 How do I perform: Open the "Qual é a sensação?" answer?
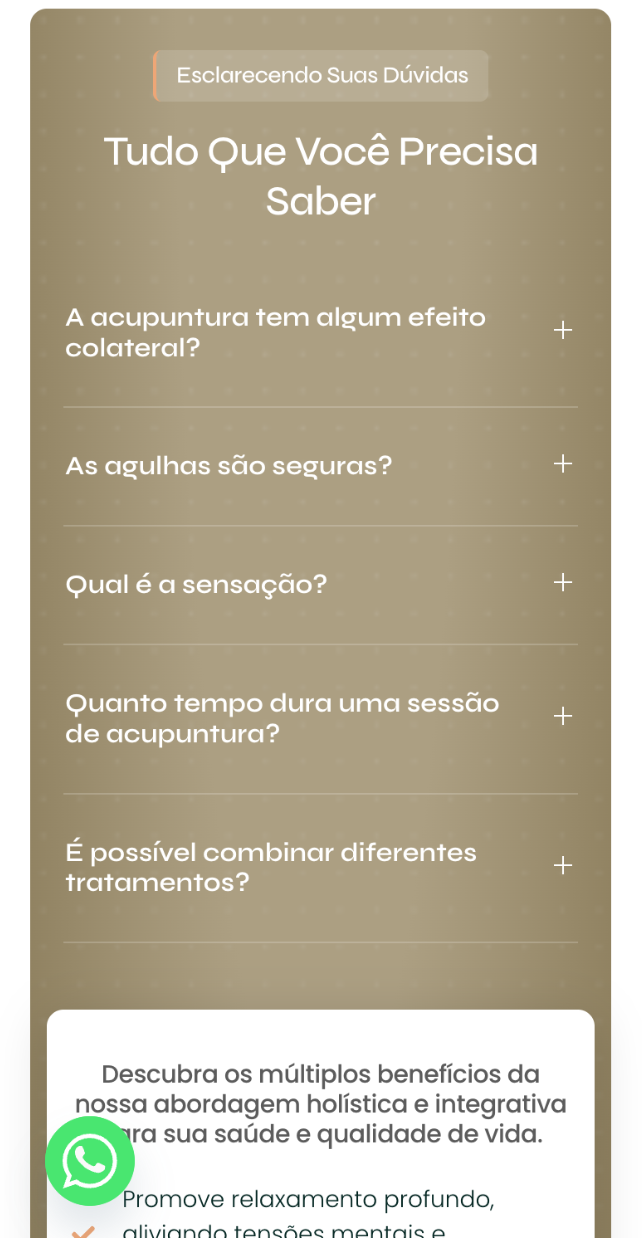563,582
